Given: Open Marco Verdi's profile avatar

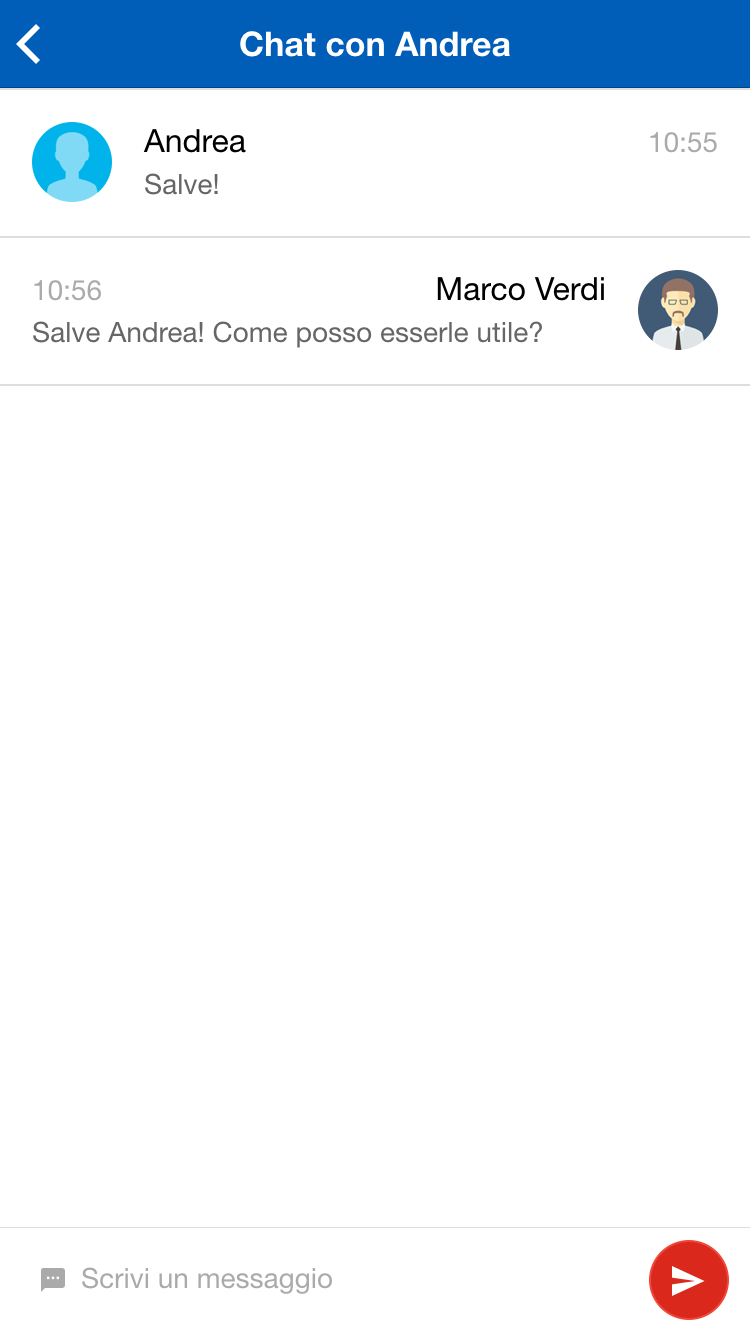Looking at the screenshot, I should click(x=678, y=310).
